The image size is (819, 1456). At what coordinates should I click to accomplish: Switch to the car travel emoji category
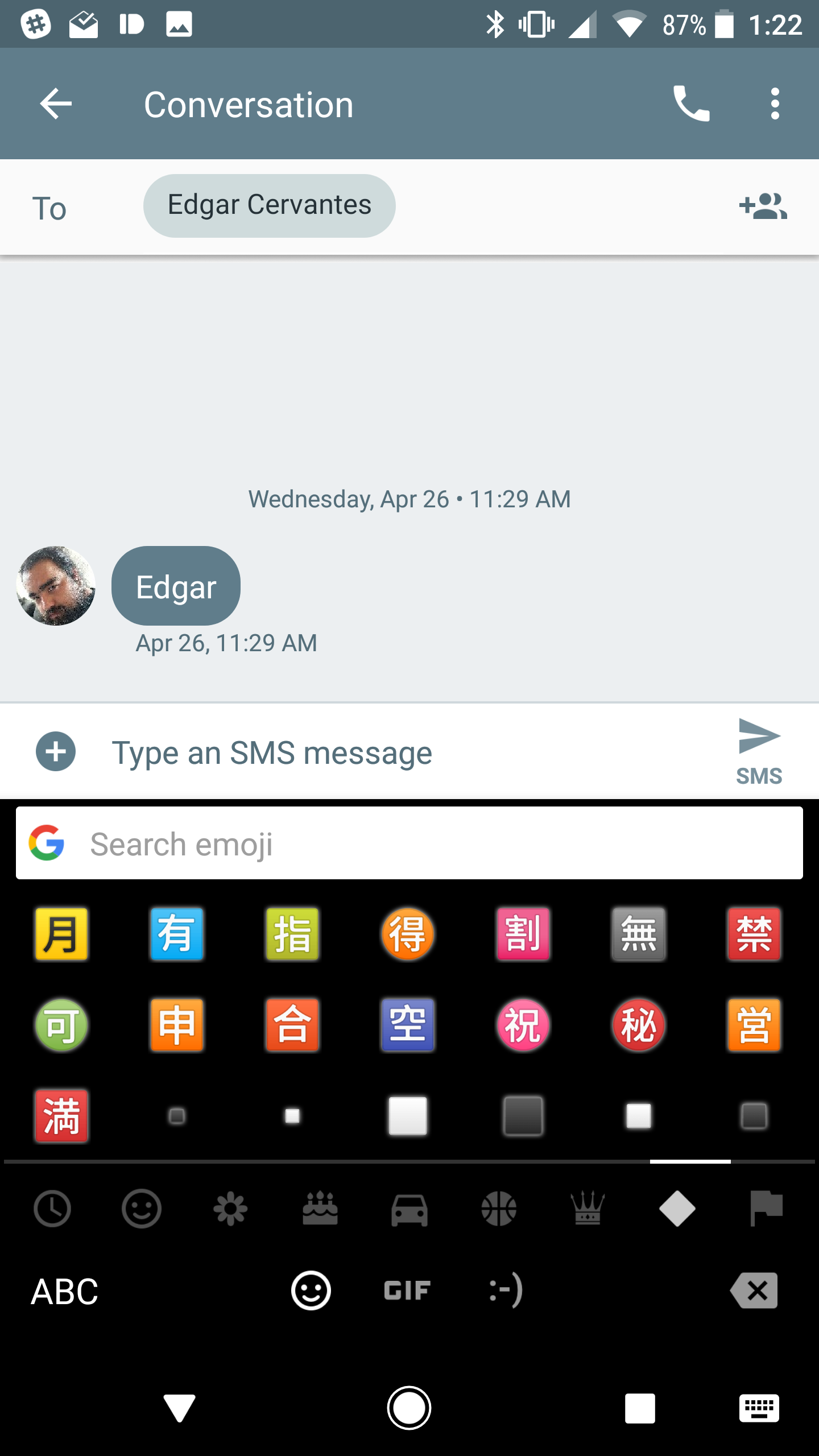pos(409,1209)
